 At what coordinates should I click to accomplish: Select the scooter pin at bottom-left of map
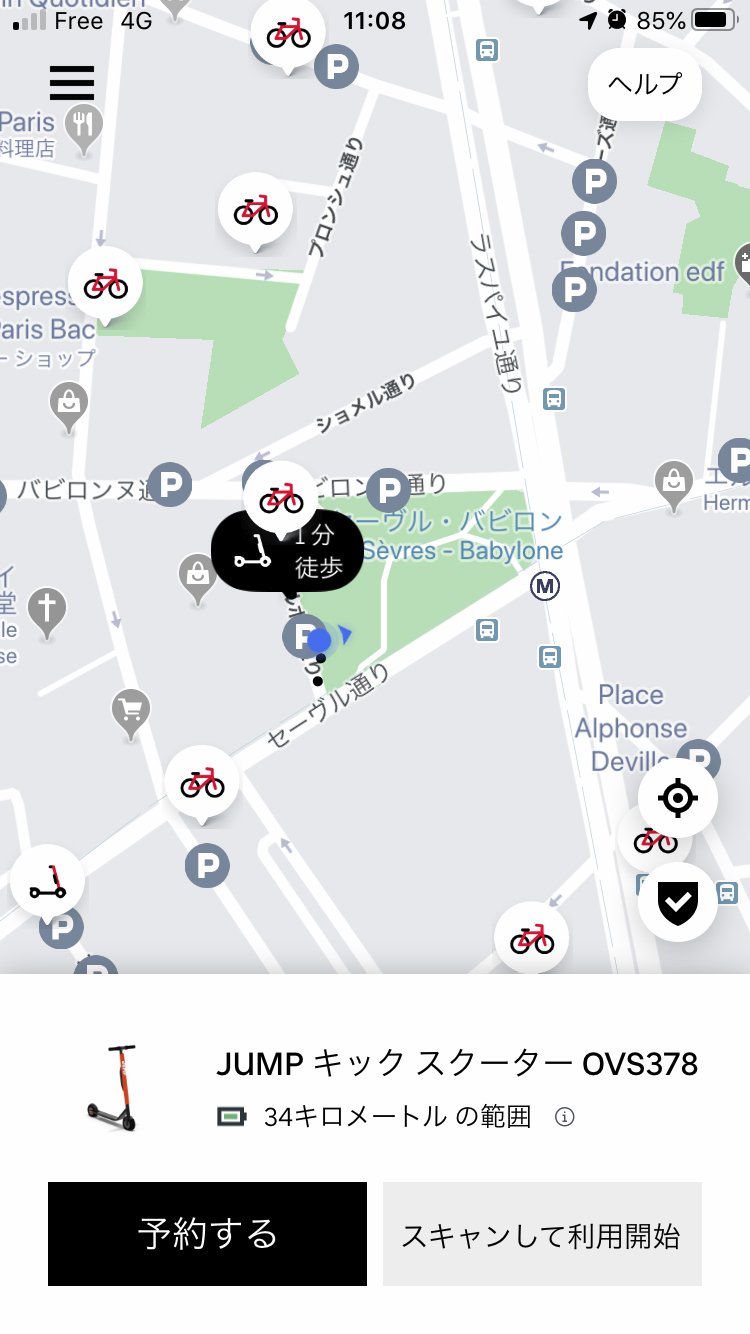tap(48, 880)
